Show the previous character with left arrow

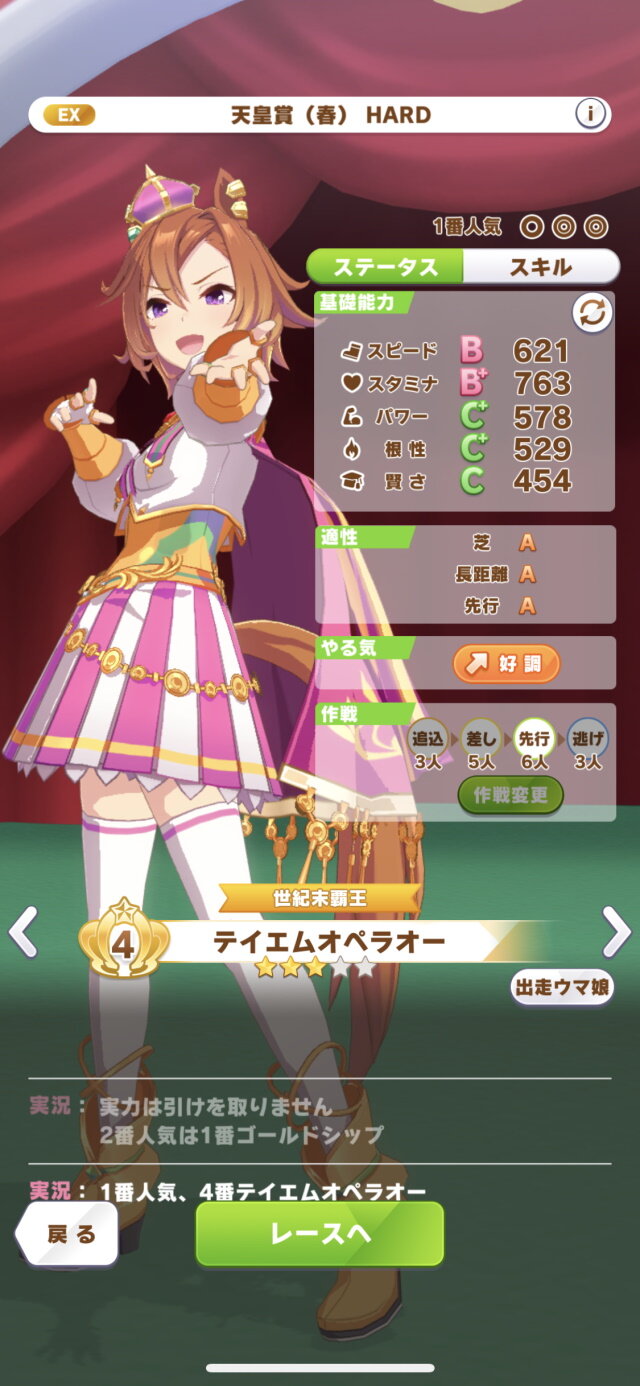(23, 932)
